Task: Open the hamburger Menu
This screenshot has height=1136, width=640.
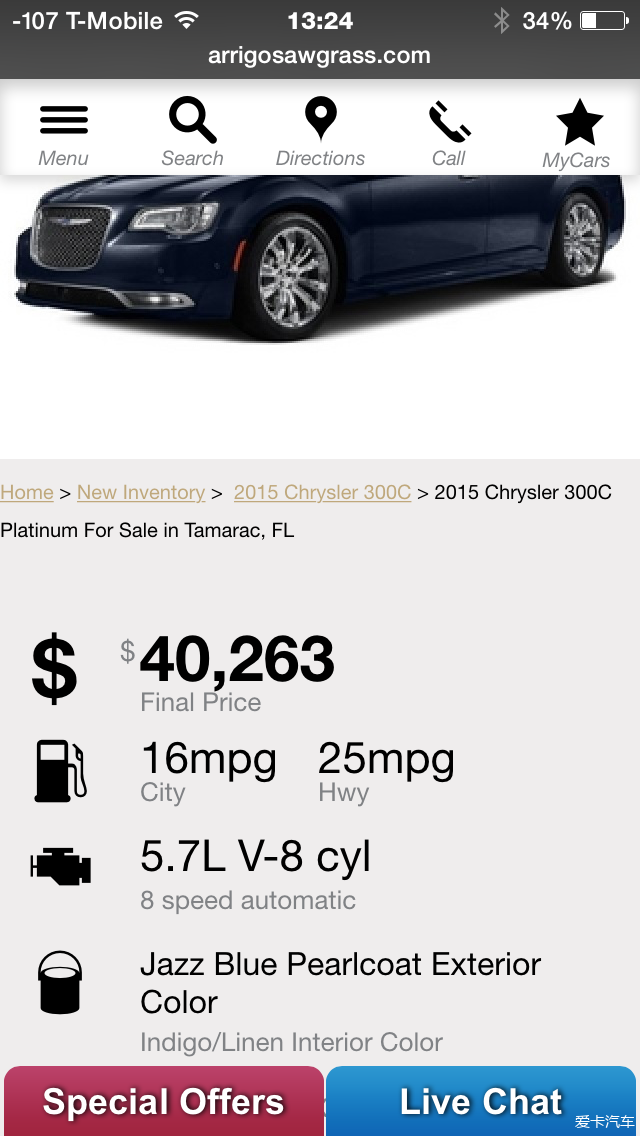Action: coord(64,132)
